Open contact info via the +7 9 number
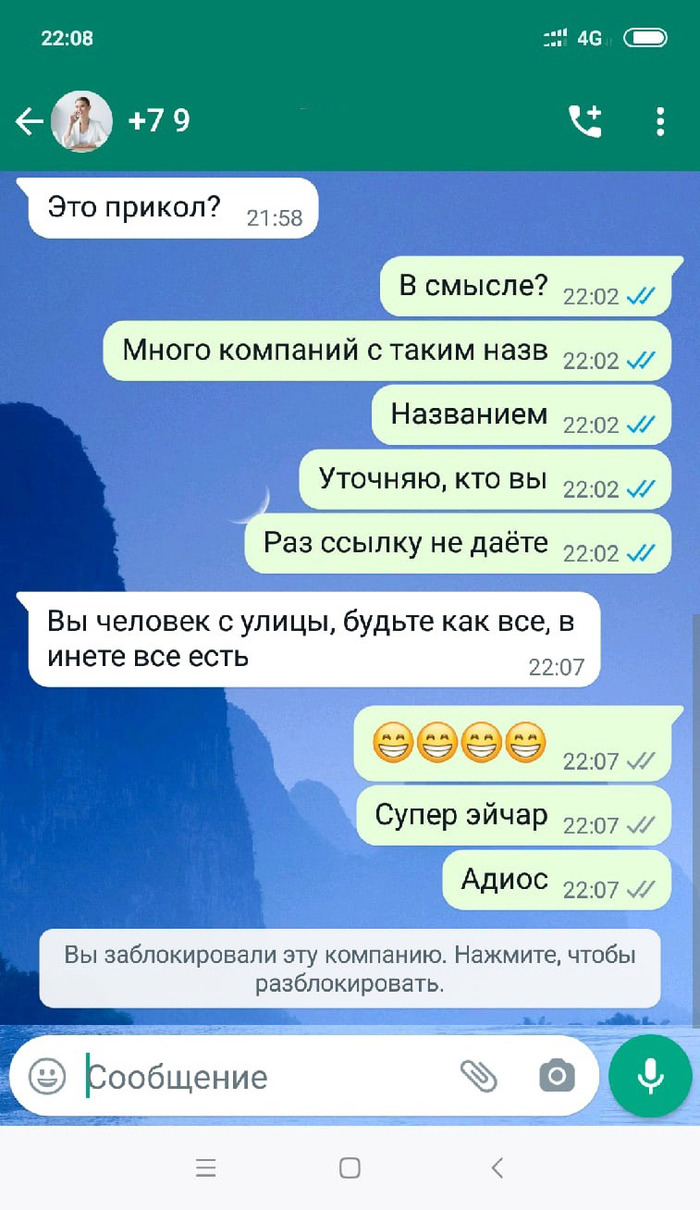700x1210 pixels. point(160,122)
